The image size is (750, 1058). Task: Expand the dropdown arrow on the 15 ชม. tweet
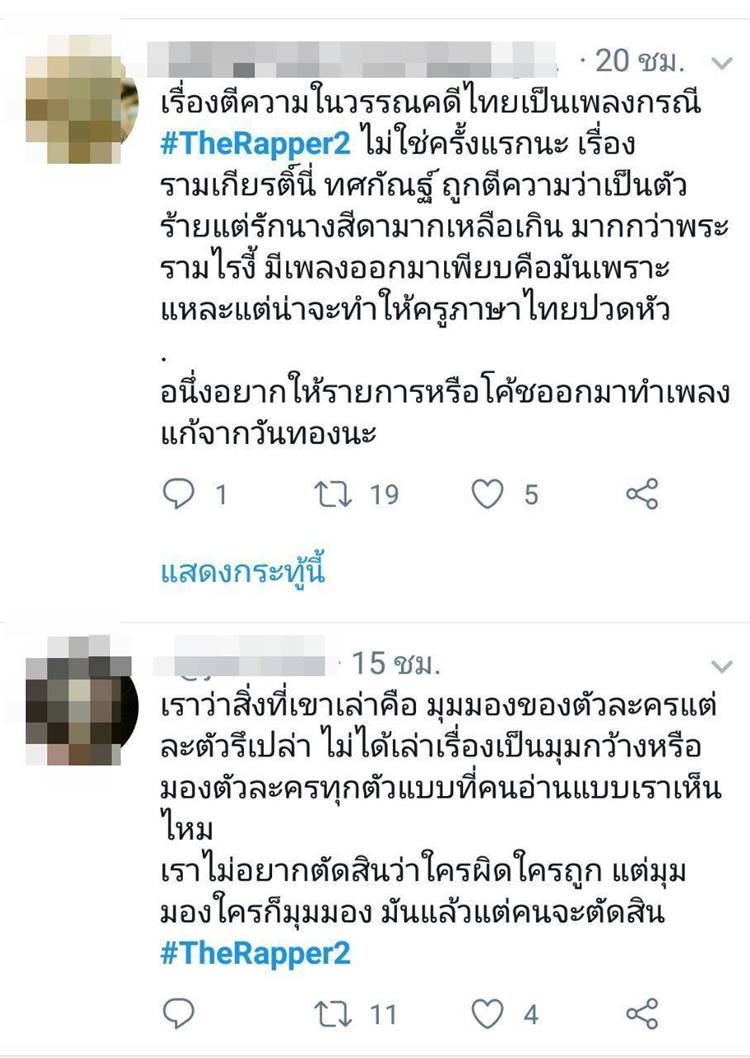721,665
